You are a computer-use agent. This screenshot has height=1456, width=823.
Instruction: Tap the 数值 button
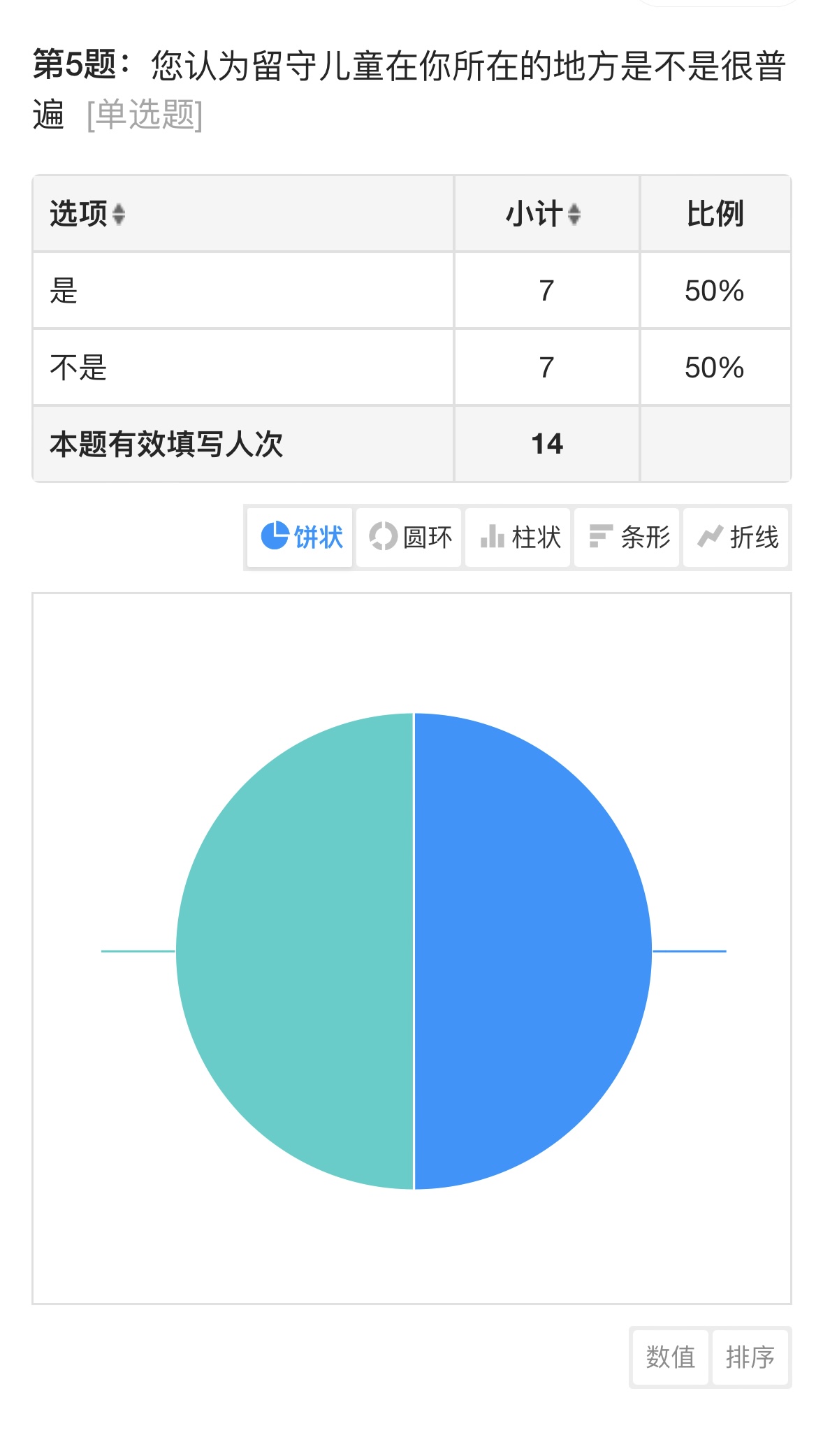[x=670, y=1357]
